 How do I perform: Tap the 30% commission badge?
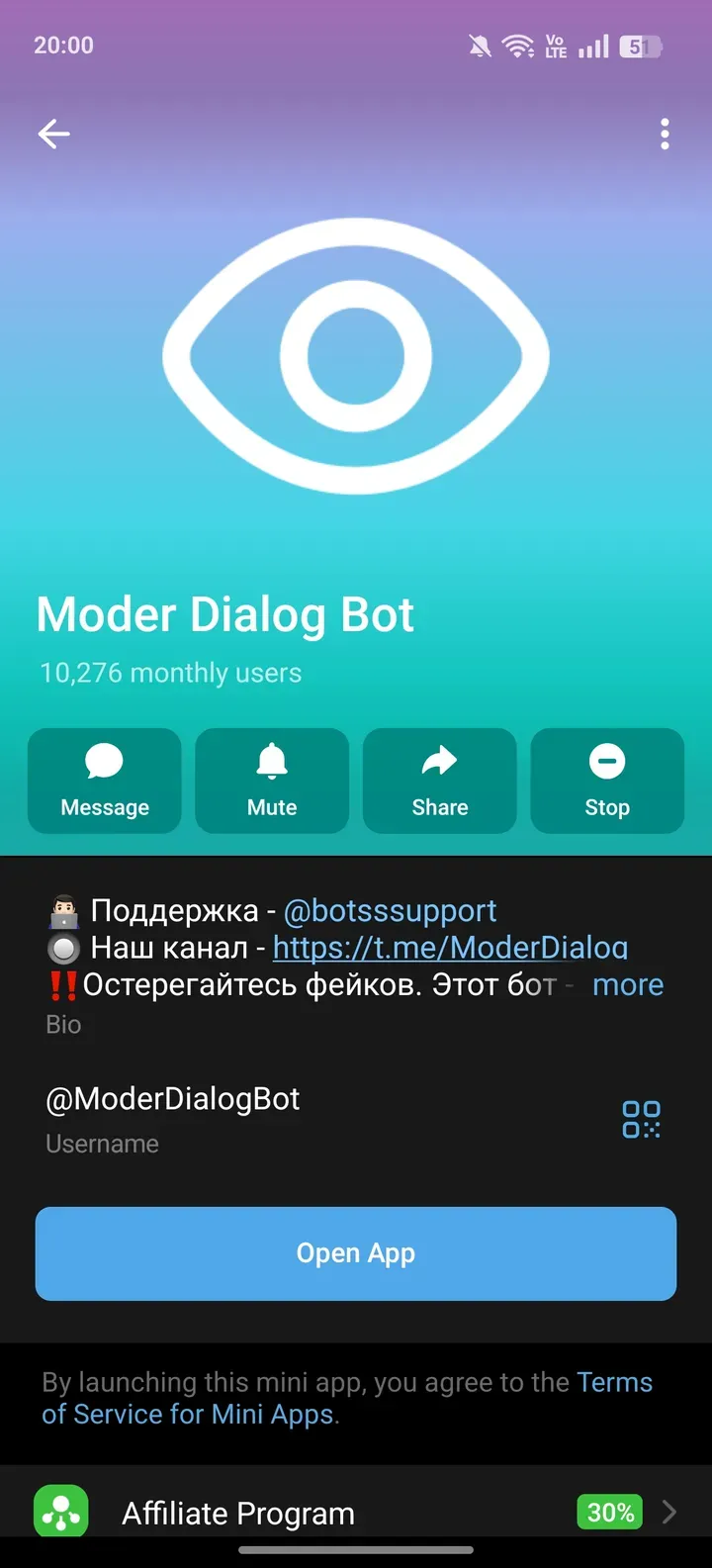coord(609,1512)
